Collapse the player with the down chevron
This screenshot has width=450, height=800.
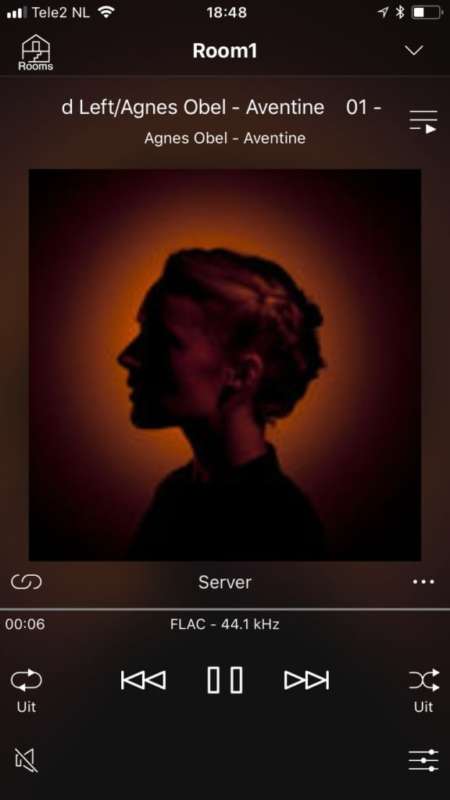tap(413, 50)
